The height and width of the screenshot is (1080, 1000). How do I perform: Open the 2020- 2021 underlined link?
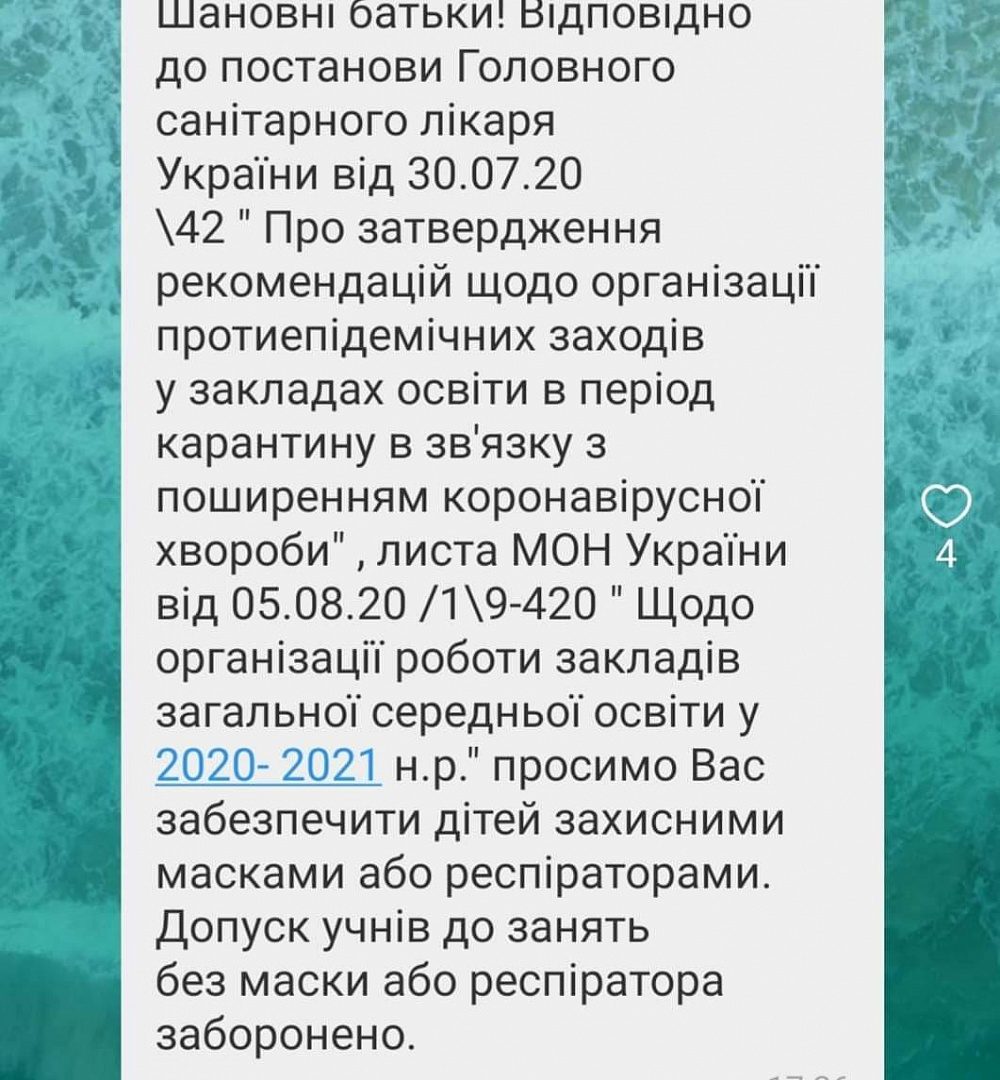269,767
